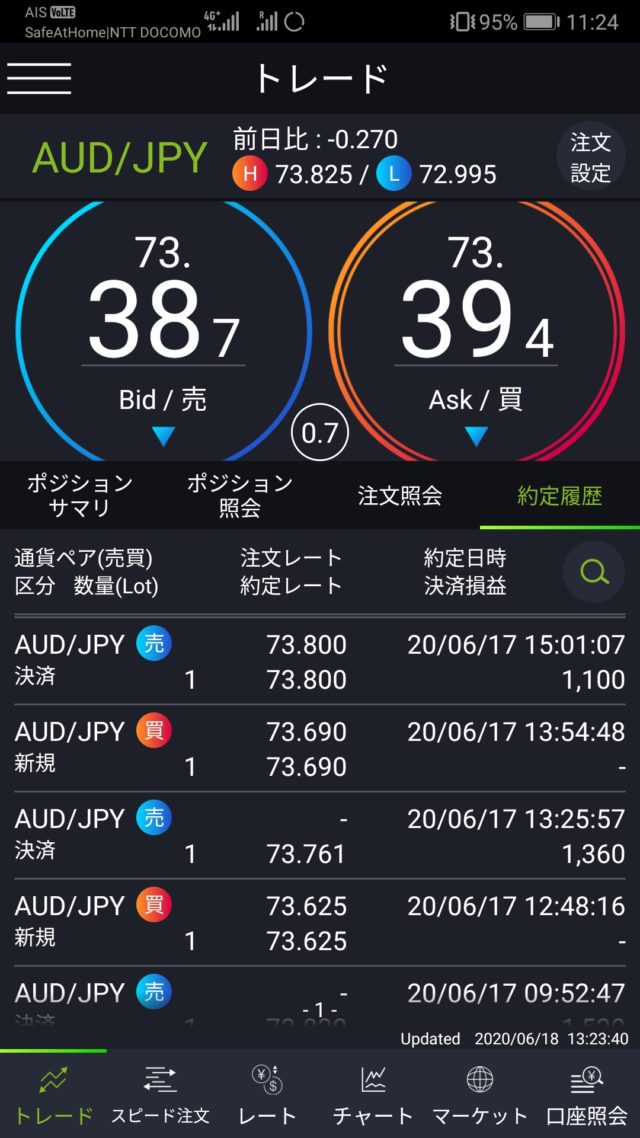Switch to マーケット bottom tab
The height and width of the screenshot is (1138, 640).
480,1094
